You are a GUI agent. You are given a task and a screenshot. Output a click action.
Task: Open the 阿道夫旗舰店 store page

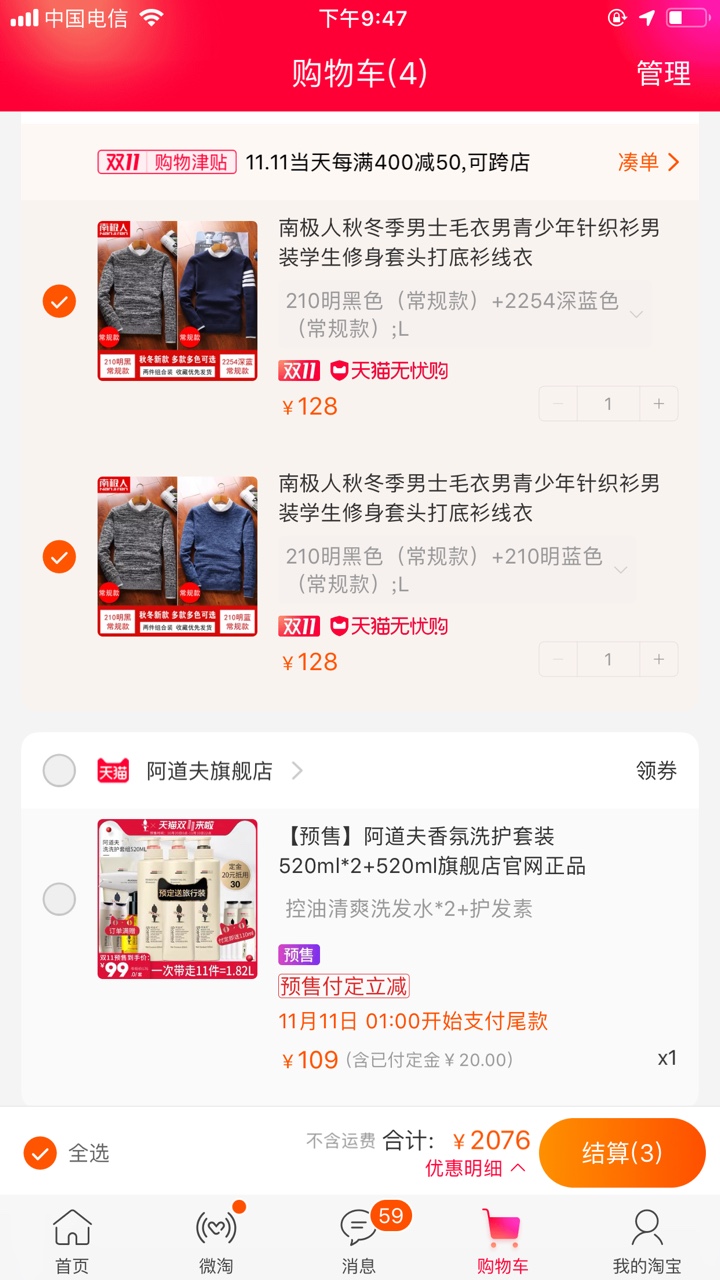(x=210, y=771)
